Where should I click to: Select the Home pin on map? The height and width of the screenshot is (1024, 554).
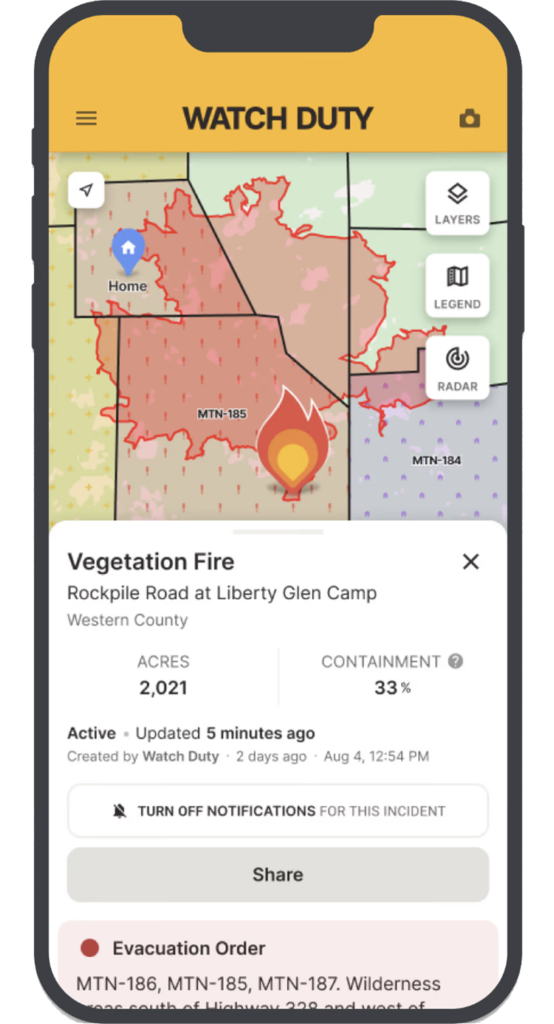128,252
